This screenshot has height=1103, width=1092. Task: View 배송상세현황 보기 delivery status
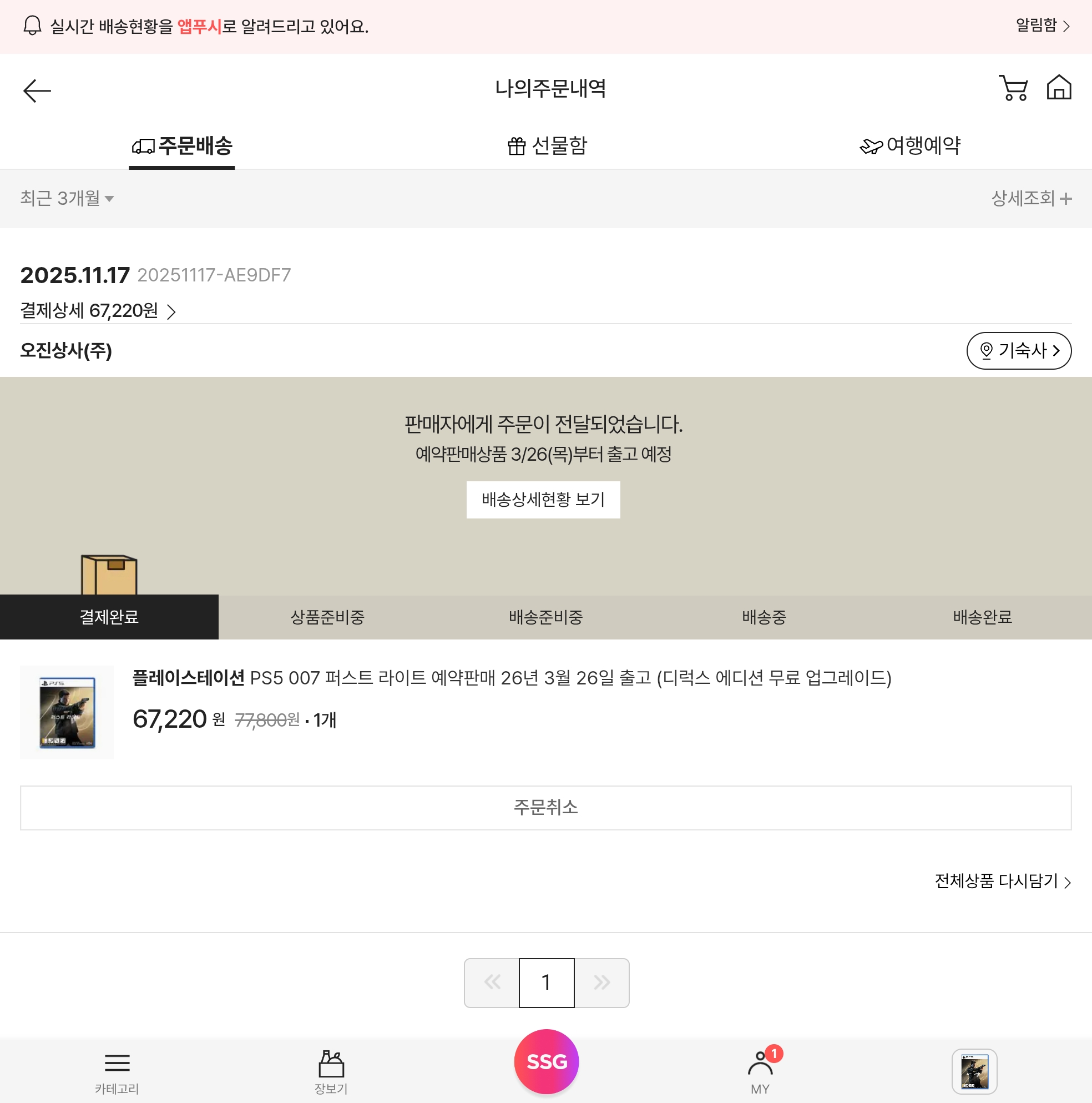543,500
